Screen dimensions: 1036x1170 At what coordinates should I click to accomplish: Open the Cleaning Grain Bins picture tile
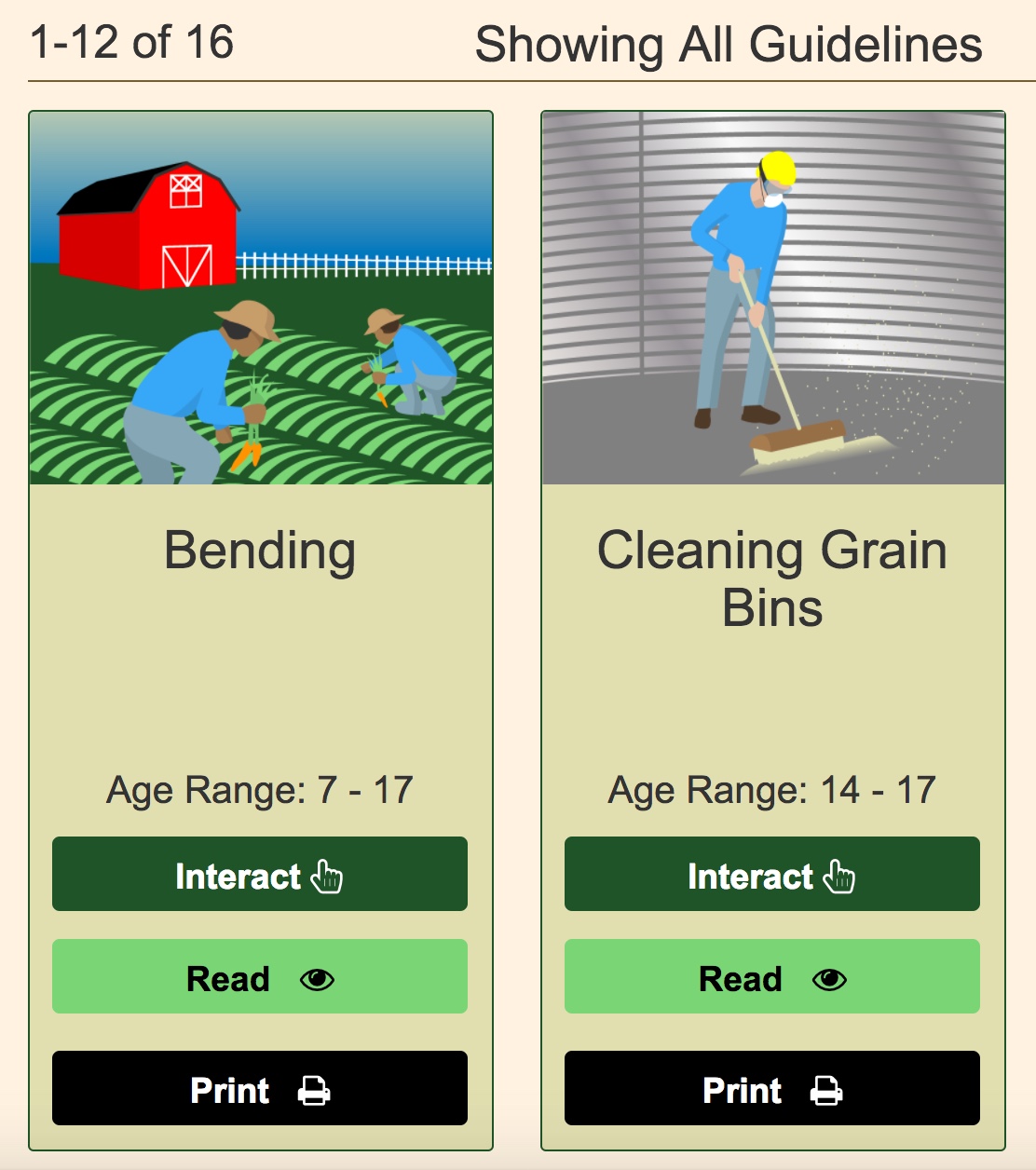tap(773, 298)
